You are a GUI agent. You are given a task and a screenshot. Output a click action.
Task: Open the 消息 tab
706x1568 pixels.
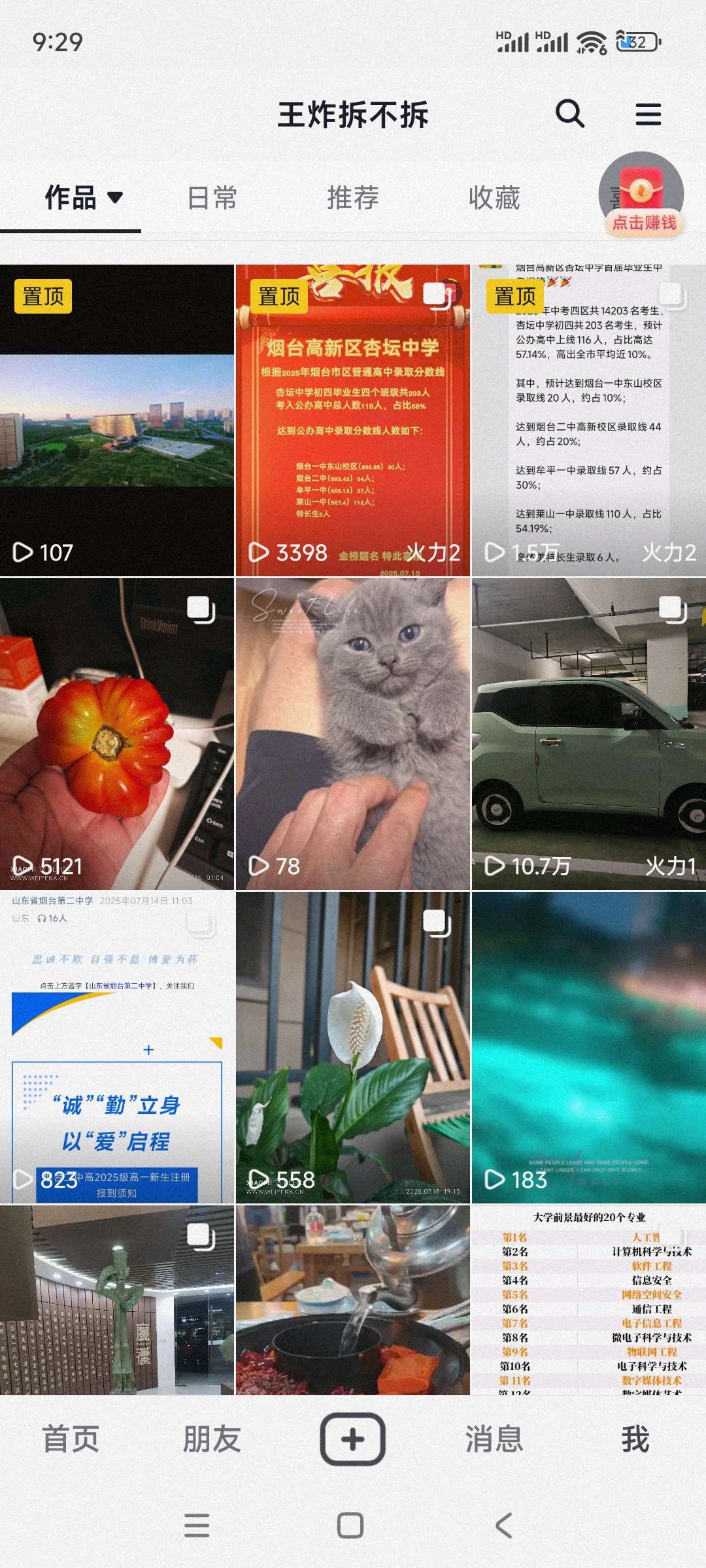[494, 1439]
